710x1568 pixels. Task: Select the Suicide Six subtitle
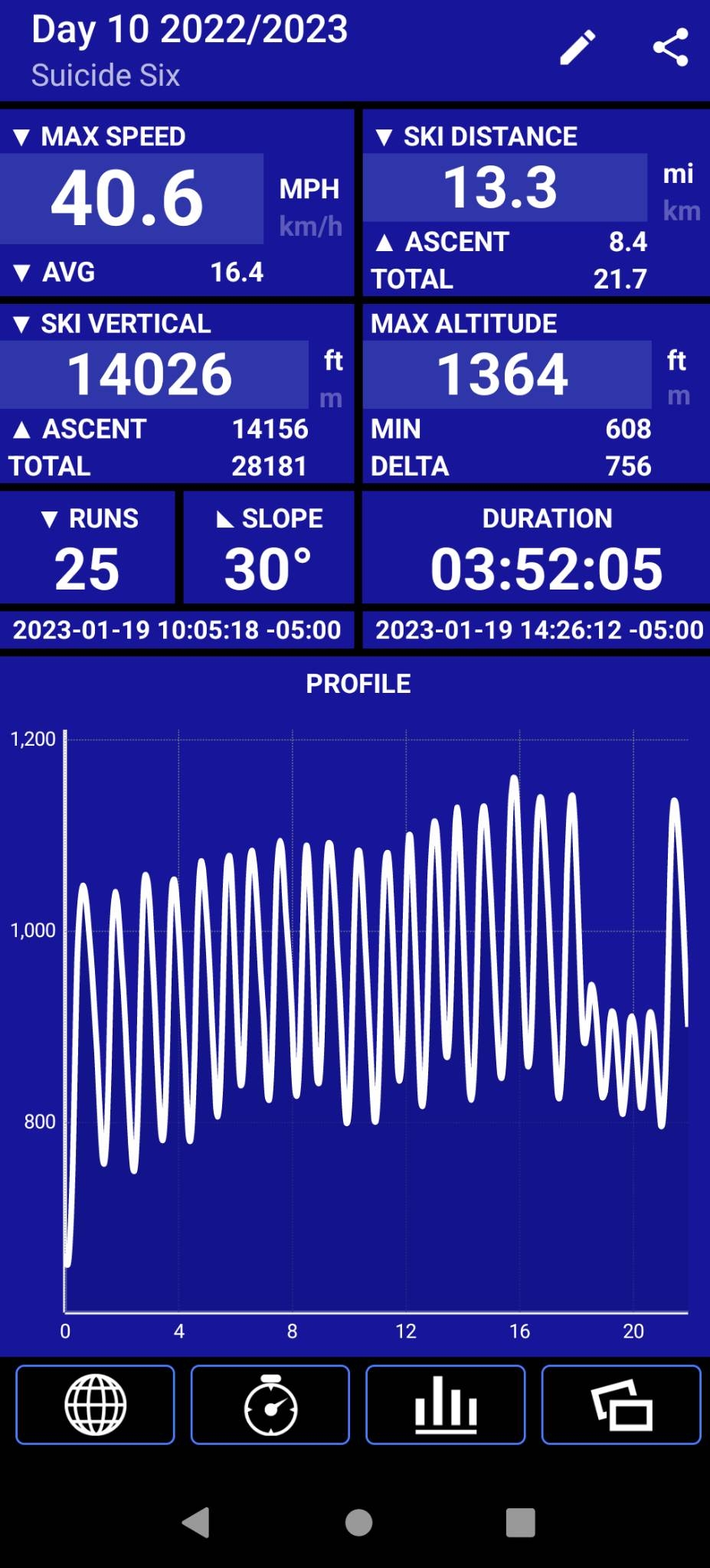105,74
